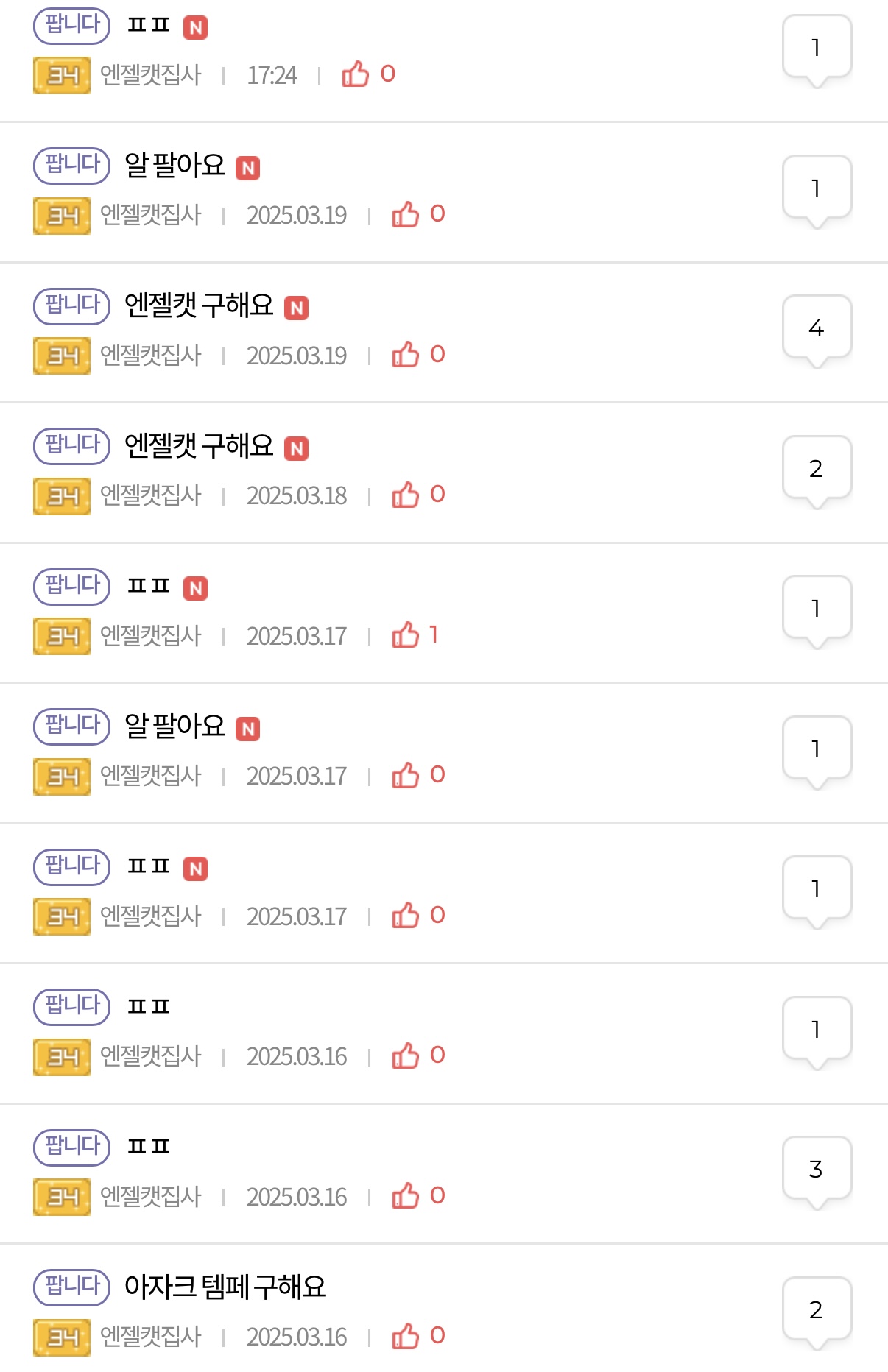The image size is (888, 1372).
Task: Open the ㅍㅍ post with 1 like
Action: coord(148,587)
